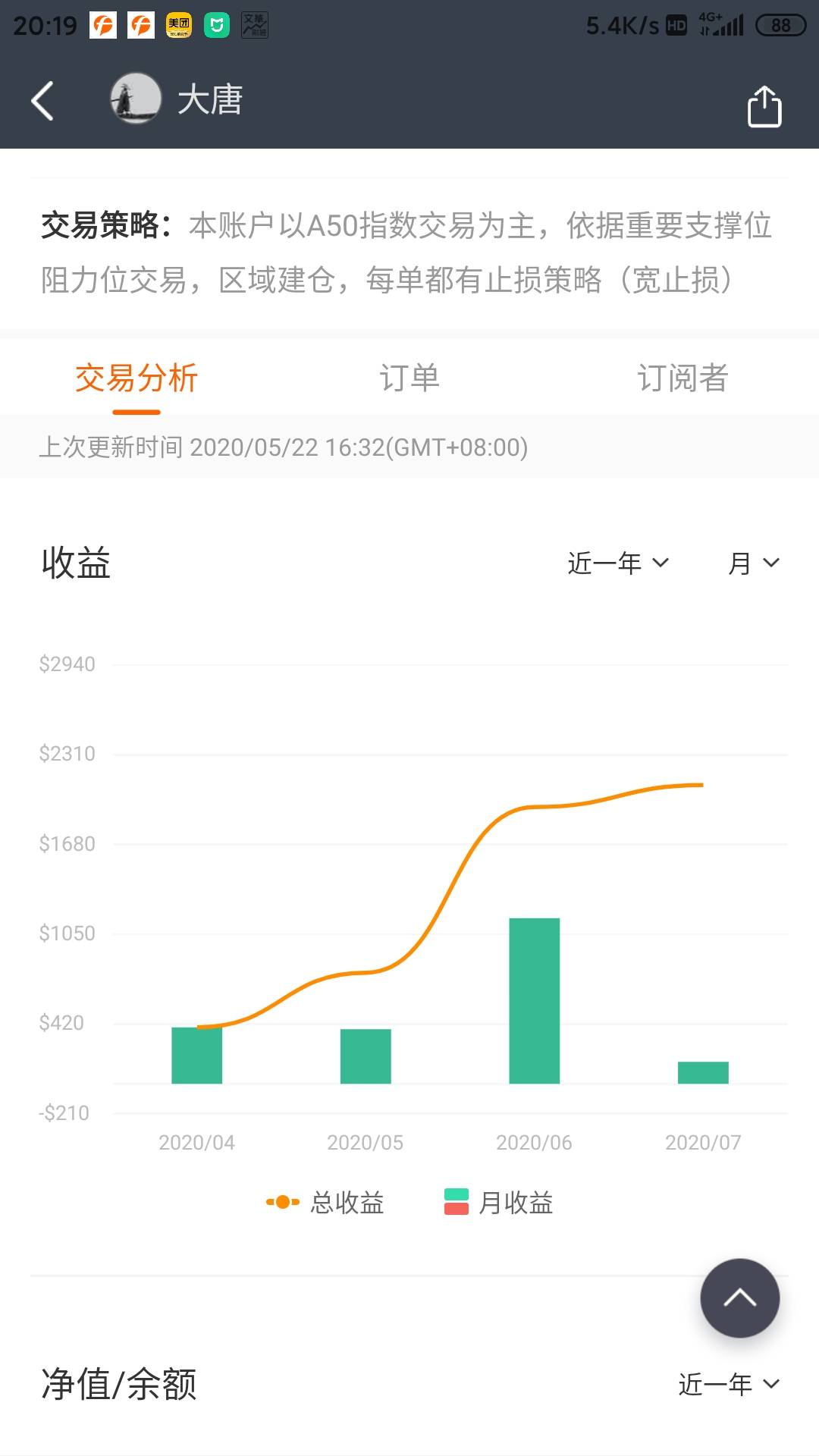Toggle 总收益 line in chart legend
The width and height of the screenshot is (819, 1456).
325,1203
